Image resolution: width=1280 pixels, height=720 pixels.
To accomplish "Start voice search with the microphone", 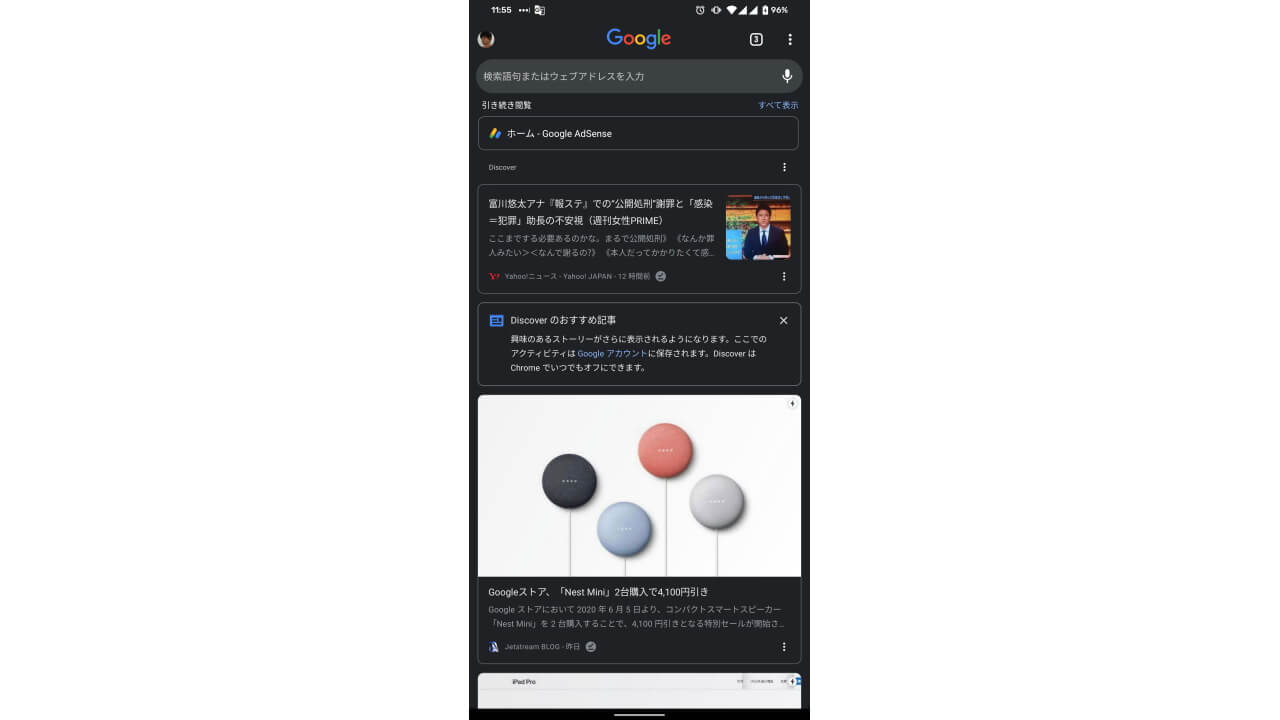I will pos(787,76).
